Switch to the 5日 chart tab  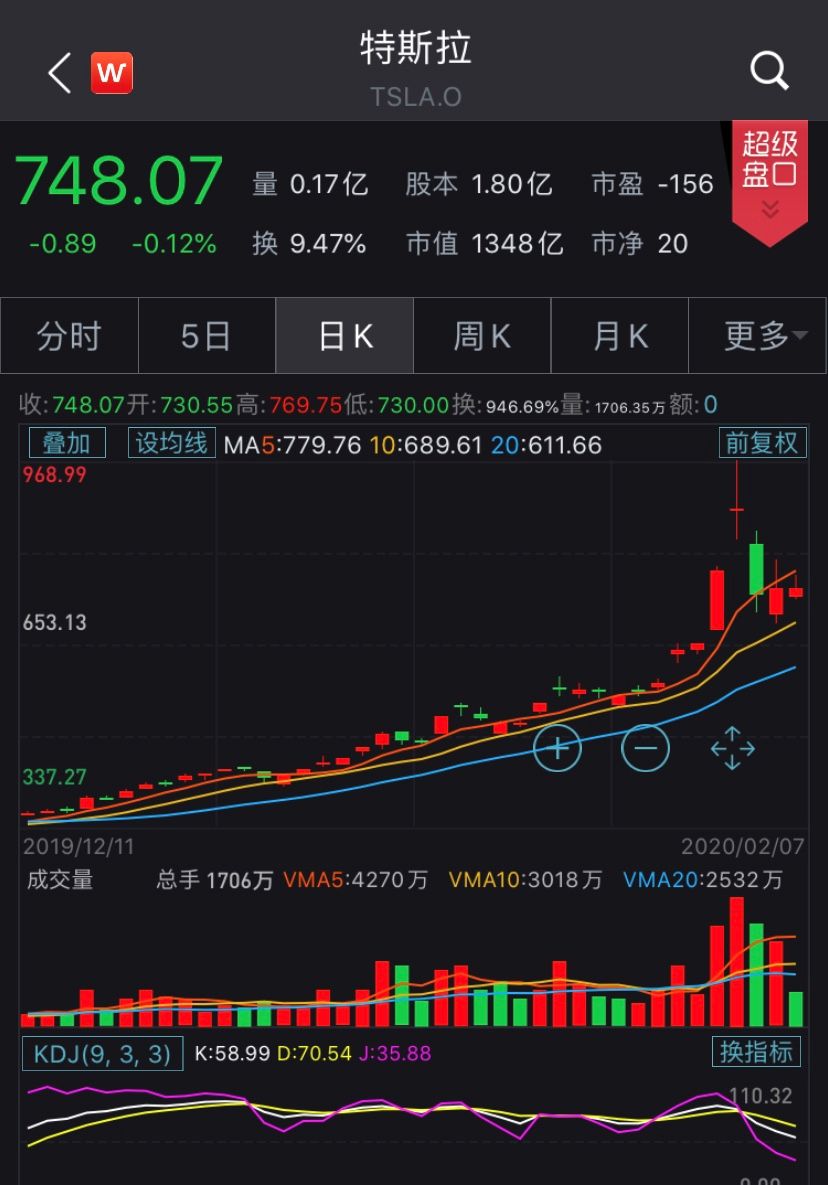(x=206, y=336)
